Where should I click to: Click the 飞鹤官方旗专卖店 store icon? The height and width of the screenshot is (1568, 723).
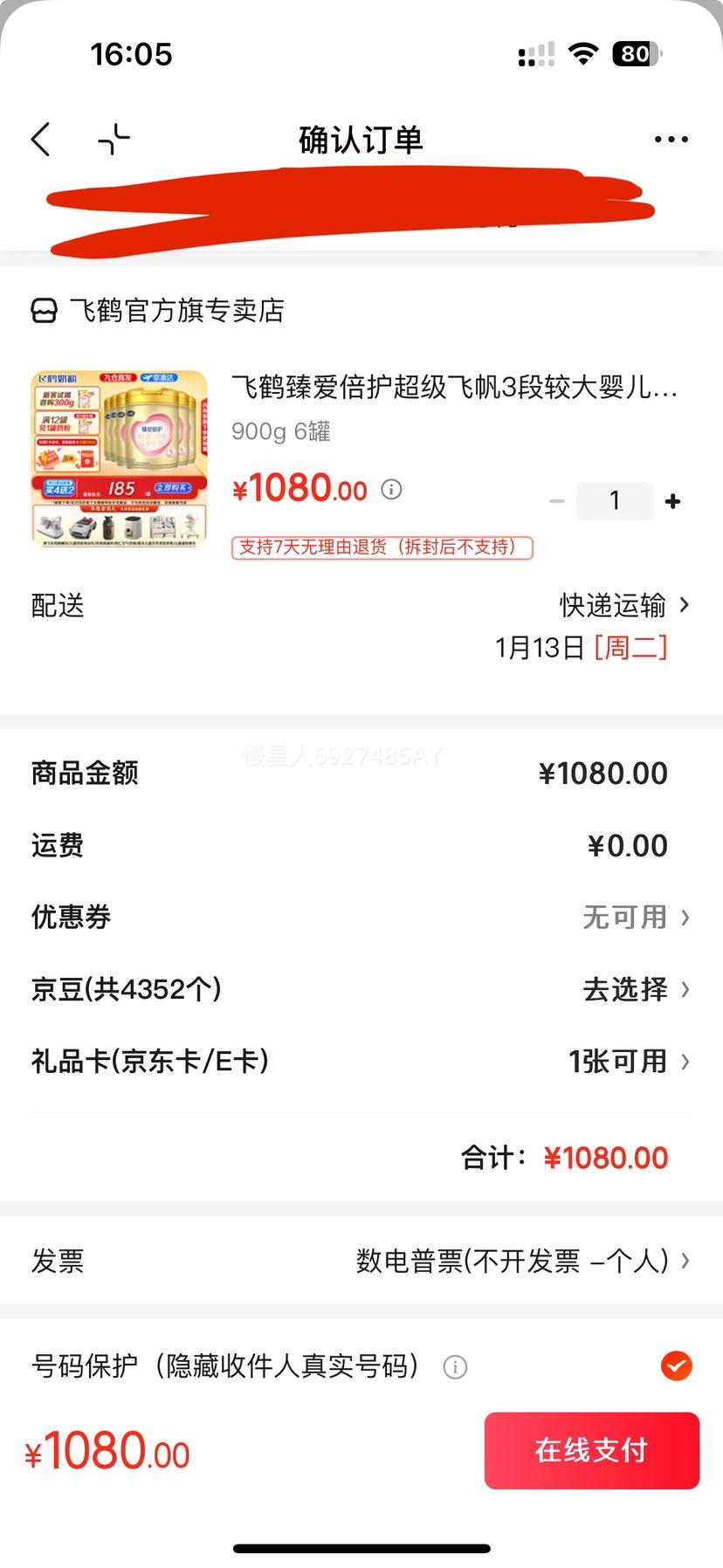pos(41,310)
